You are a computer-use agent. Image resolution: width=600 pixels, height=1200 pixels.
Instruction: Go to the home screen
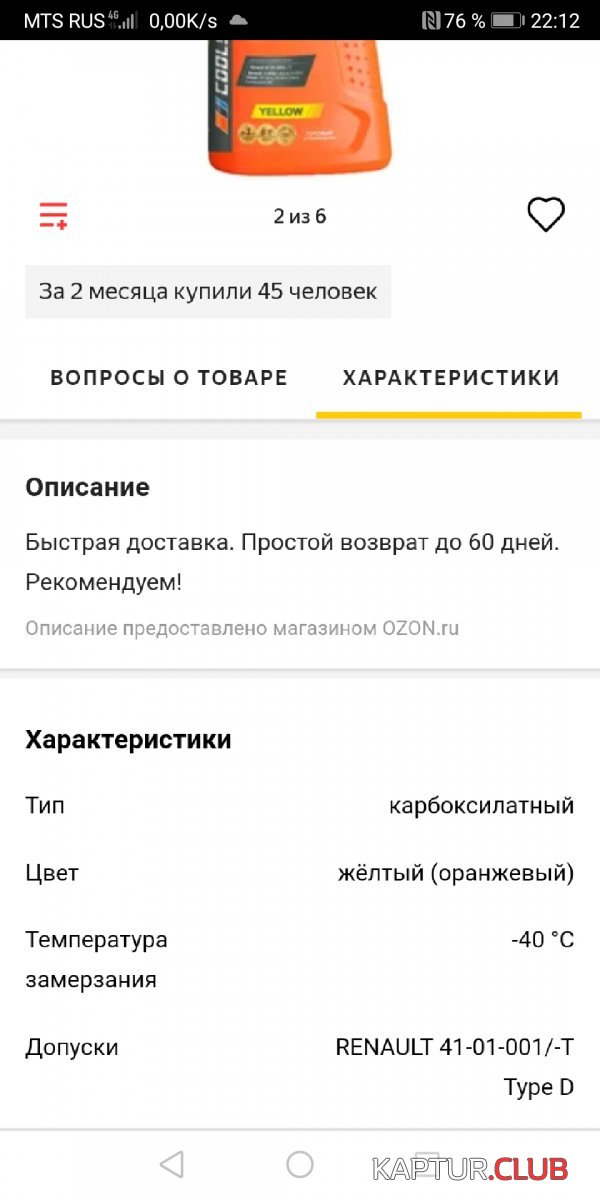[x=300, y=1164]
